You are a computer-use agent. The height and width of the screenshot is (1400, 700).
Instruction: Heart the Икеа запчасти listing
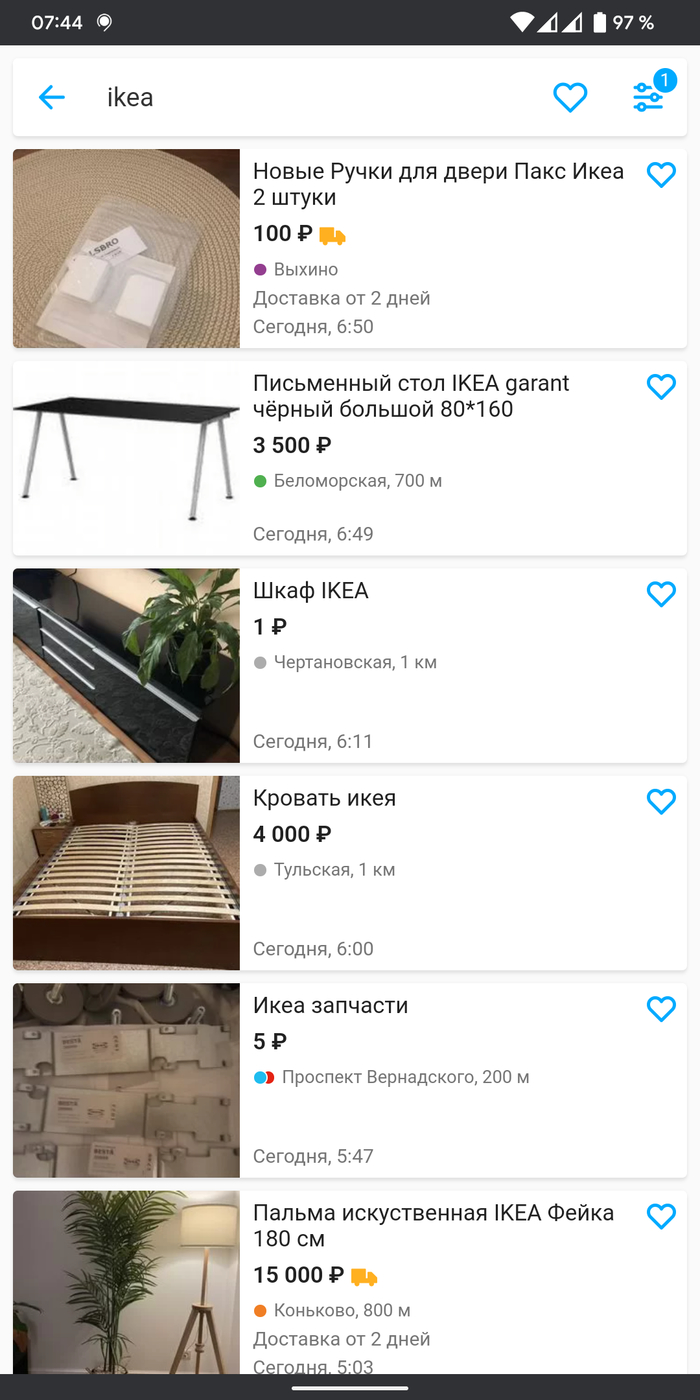click(661, 1009)
